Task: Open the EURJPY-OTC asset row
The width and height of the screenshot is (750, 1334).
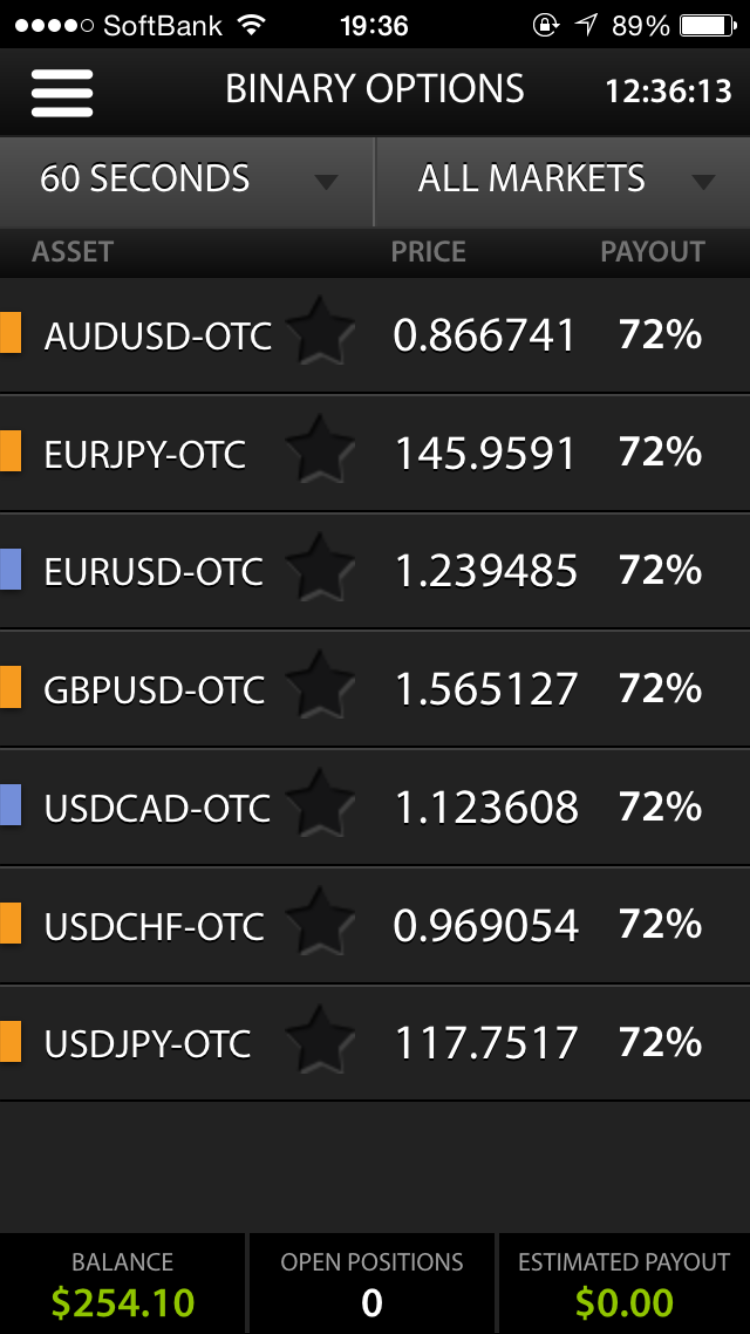Action: (x=375, y=454)
